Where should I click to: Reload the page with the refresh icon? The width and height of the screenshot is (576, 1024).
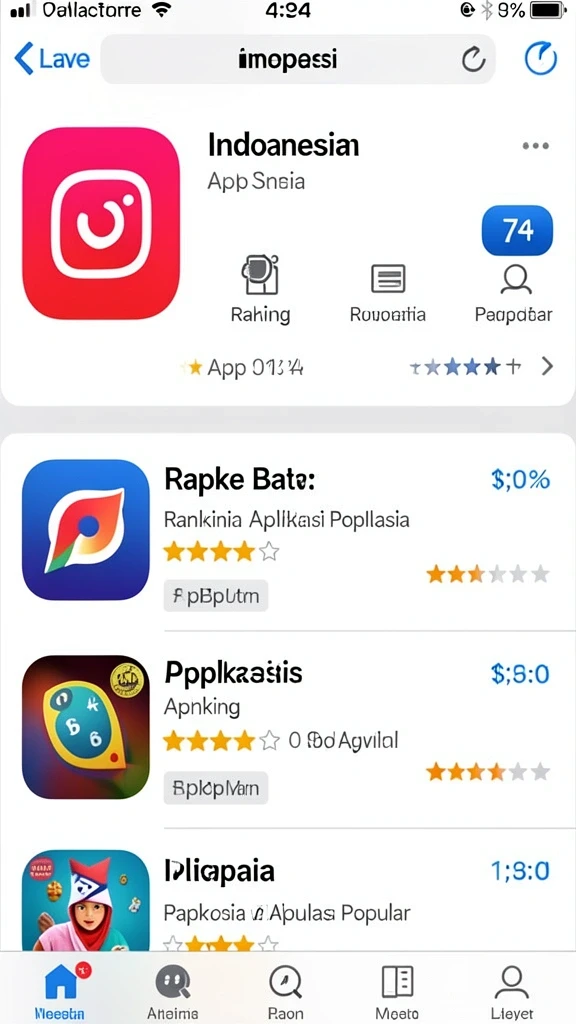point(473,60)
